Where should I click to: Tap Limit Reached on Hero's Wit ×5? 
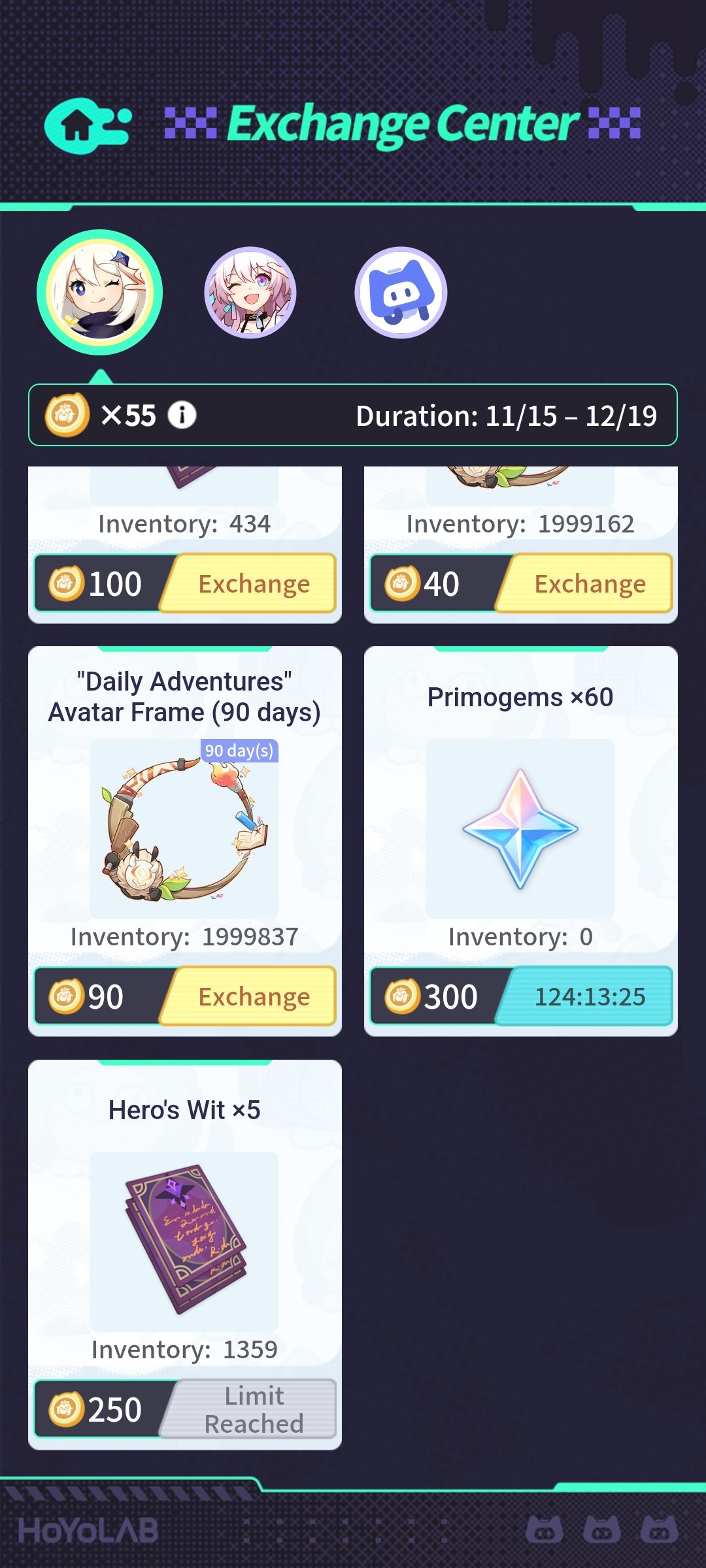click(x=254, y=1409)
